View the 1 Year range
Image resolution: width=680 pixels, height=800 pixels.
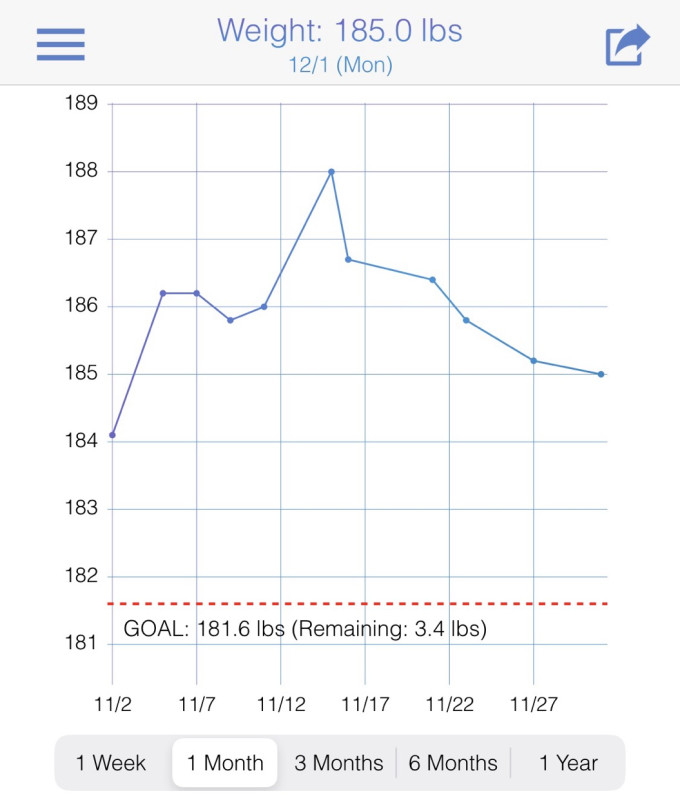tap(568, 763)
